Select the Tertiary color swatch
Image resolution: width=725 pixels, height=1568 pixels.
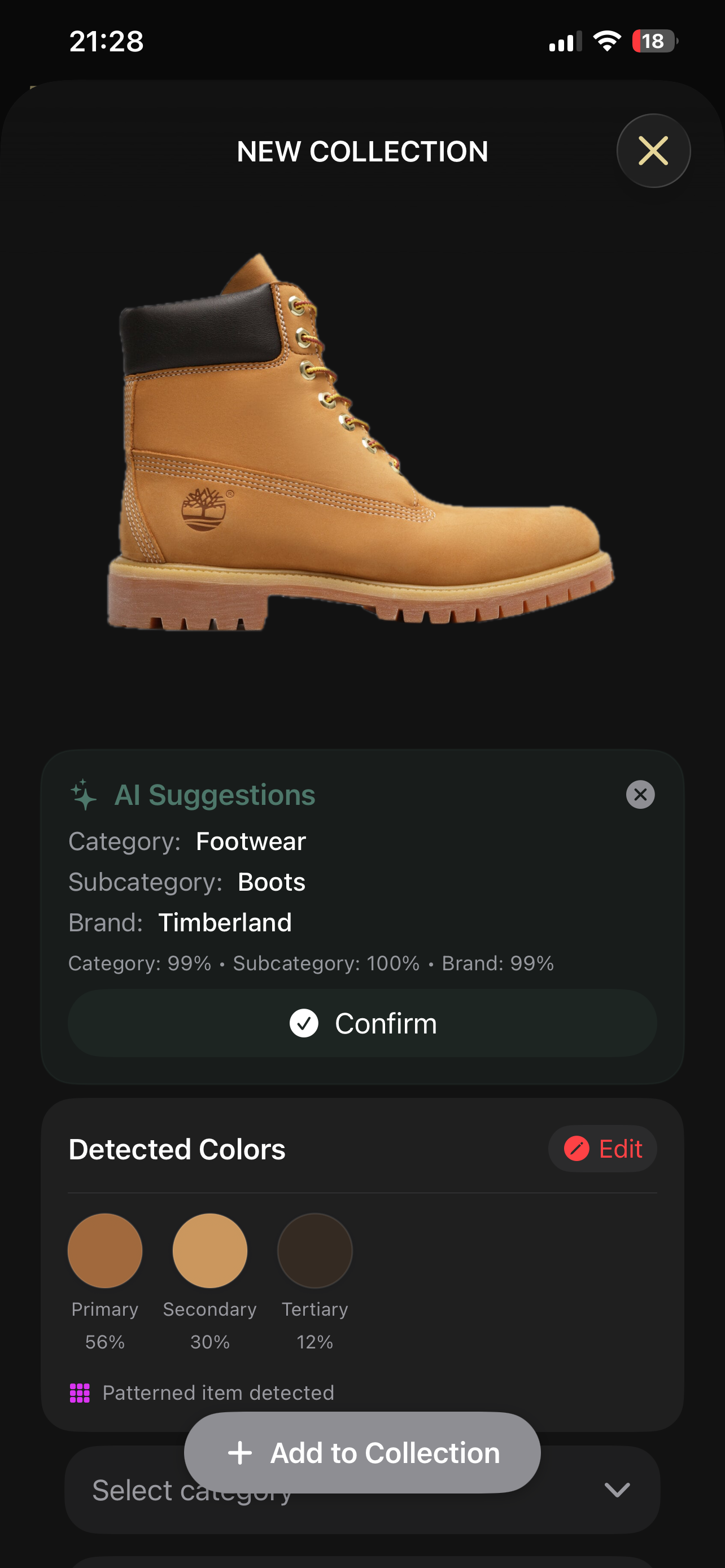point(315,1250)
